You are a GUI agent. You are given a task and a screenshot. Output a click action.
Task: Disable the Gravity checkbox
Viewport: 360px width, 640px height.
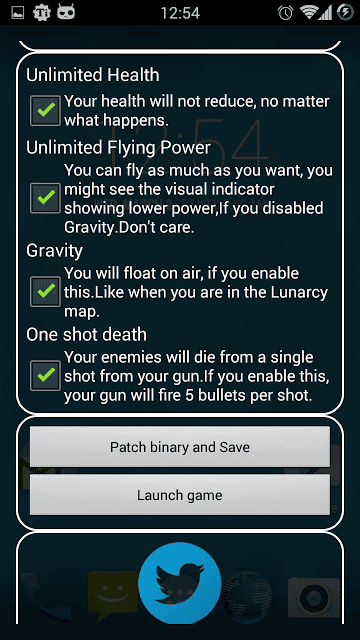45,291
